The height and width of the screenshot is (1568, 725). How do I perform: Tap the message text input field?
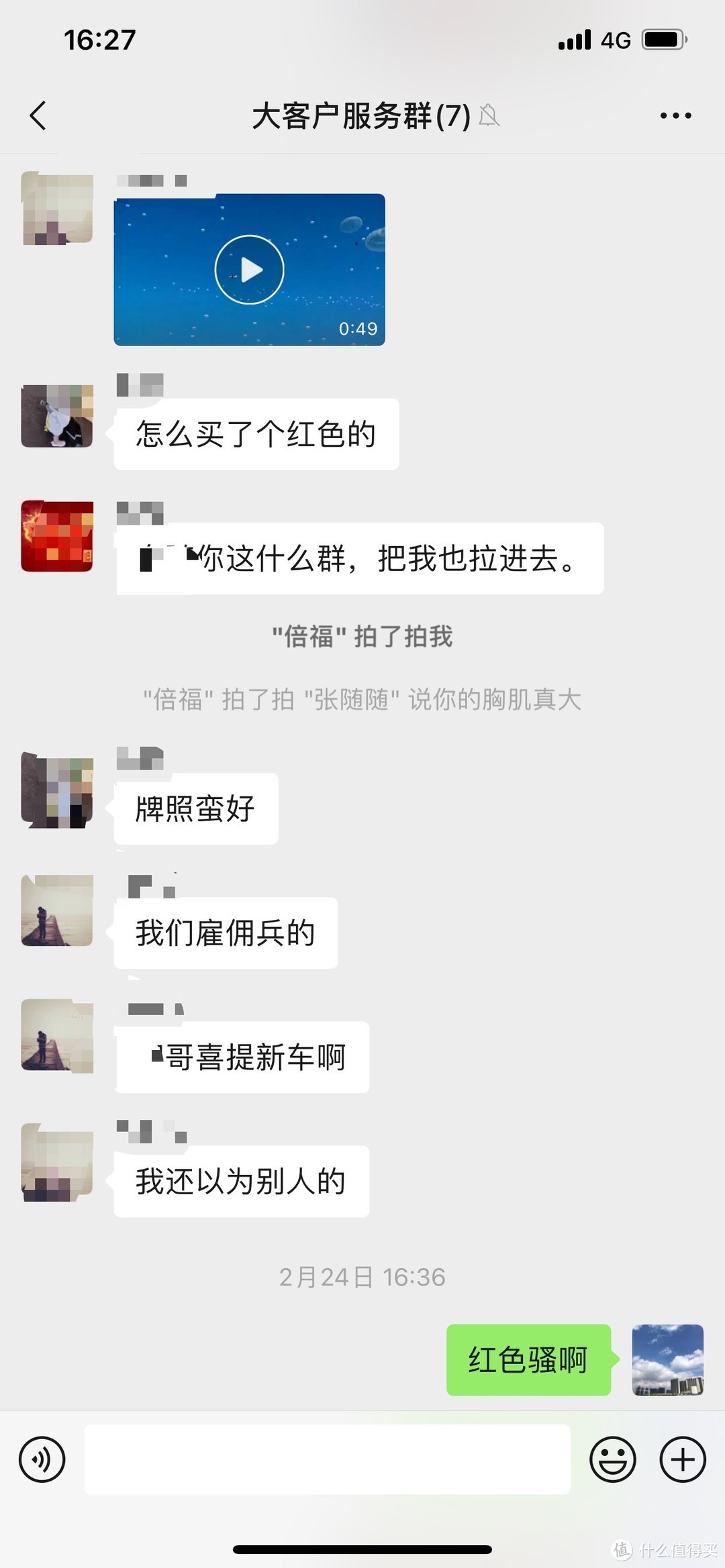coord(327,1459)
